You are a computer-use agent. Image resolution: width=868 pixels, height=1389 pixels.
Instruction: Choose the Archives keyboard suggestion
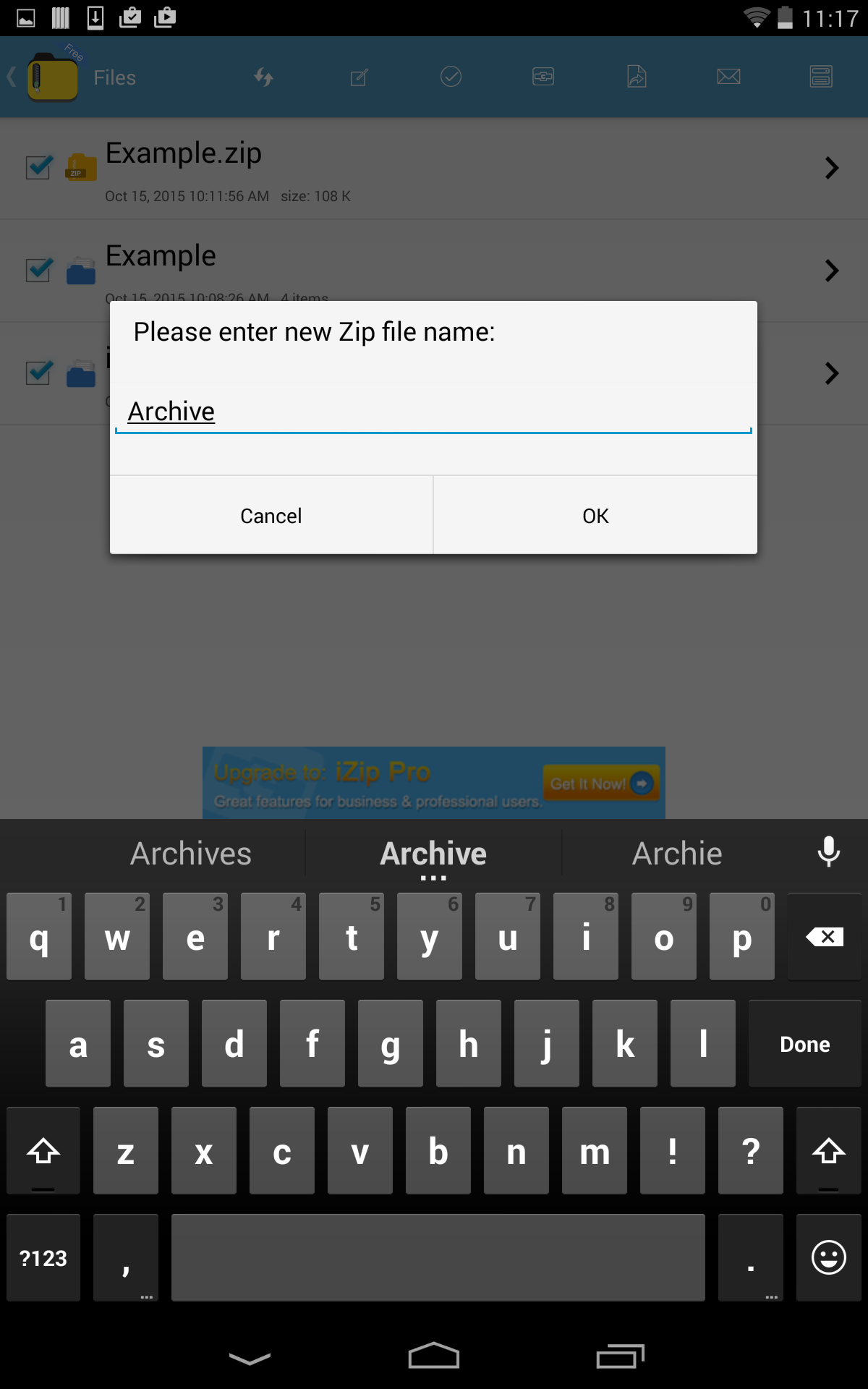[x=190, y=854]
